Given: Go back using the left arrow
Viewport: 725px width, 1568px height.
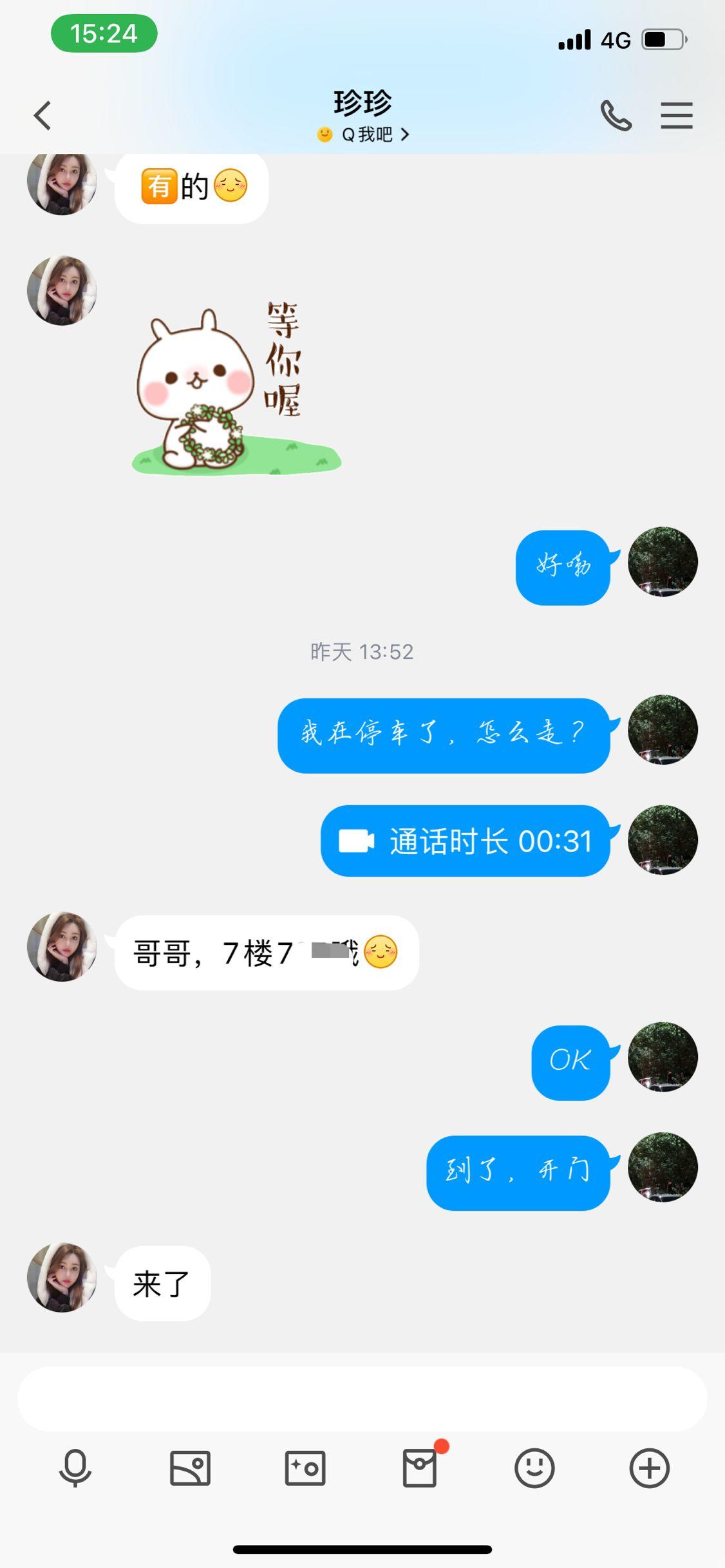Looking at the screenshot, I should coord(42,116).
